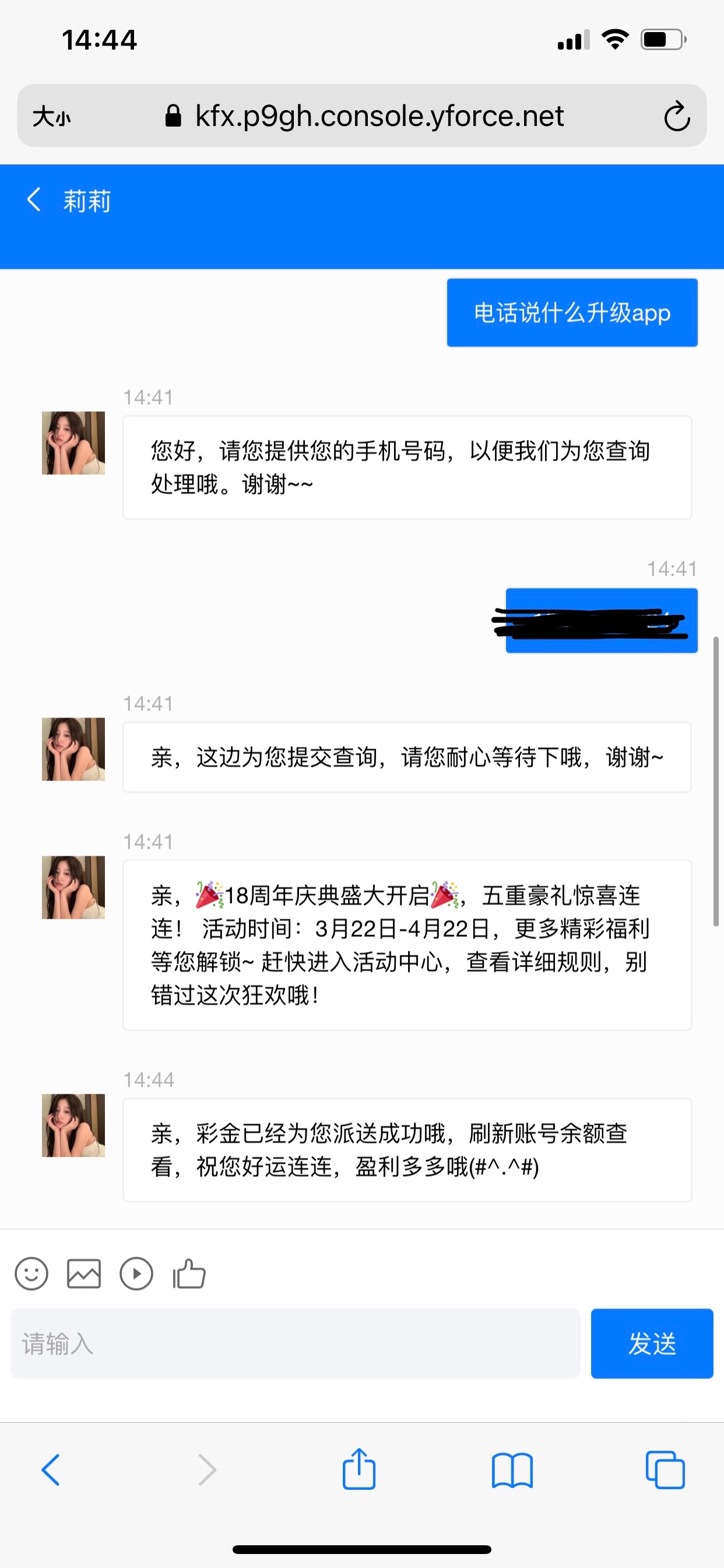Tap the redacted blue message bubble
This screenshot has height=1568, width=724.
pos(601,620)
